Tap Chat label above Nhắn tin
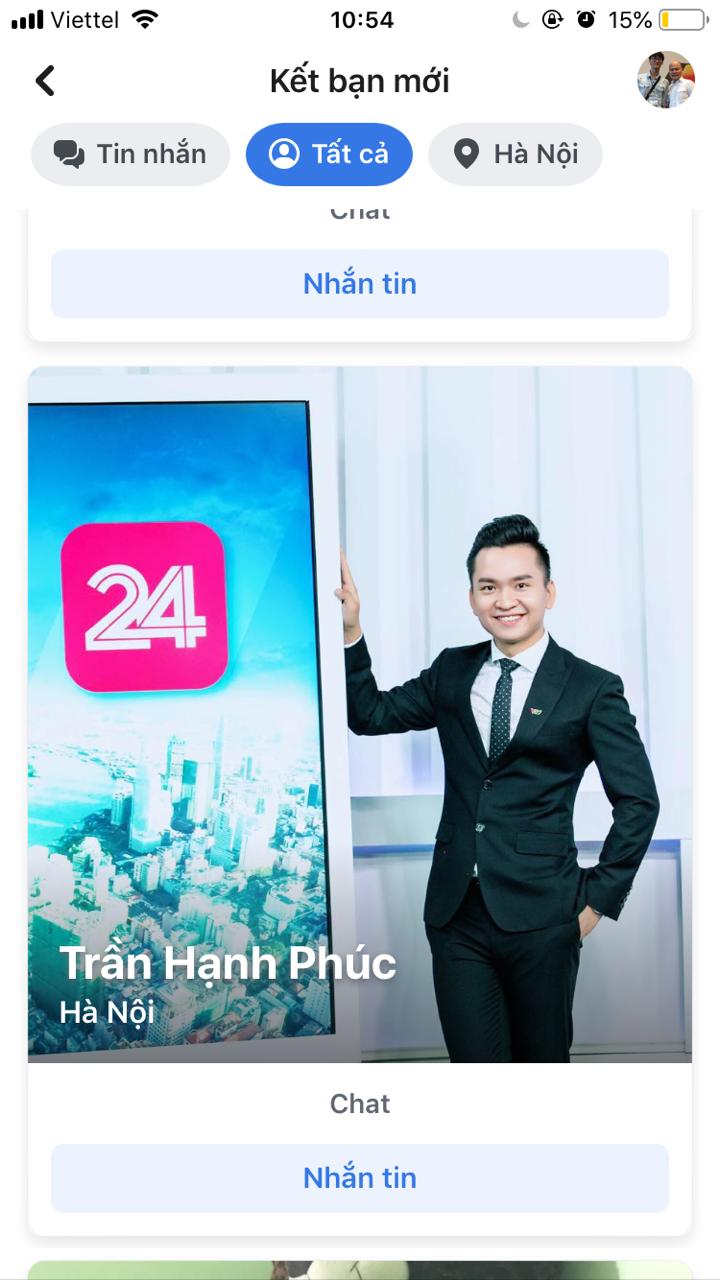 [360, 1103]
